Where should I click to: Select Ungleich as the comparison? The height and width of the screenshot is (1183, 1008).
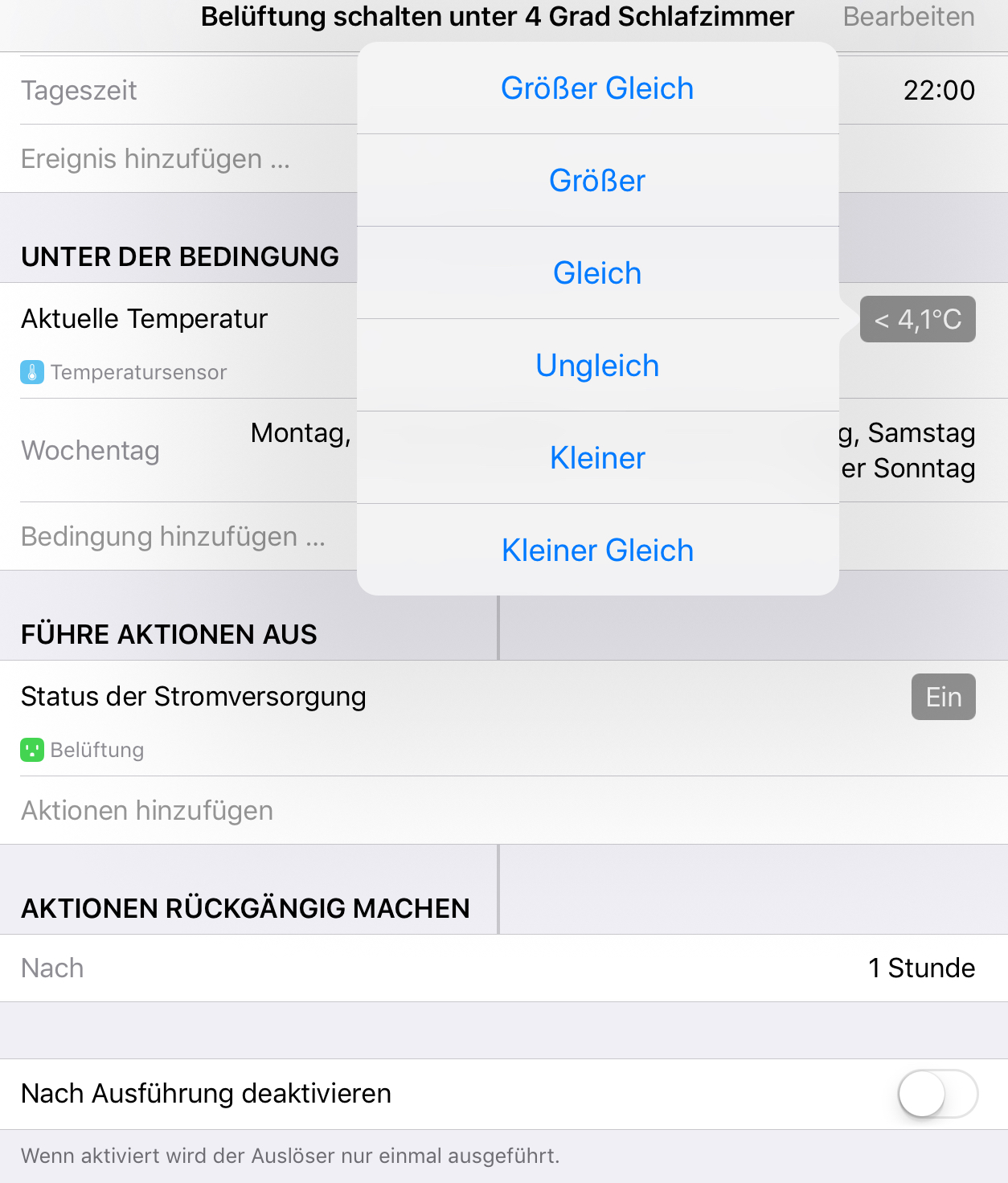[x=597, y=366]
